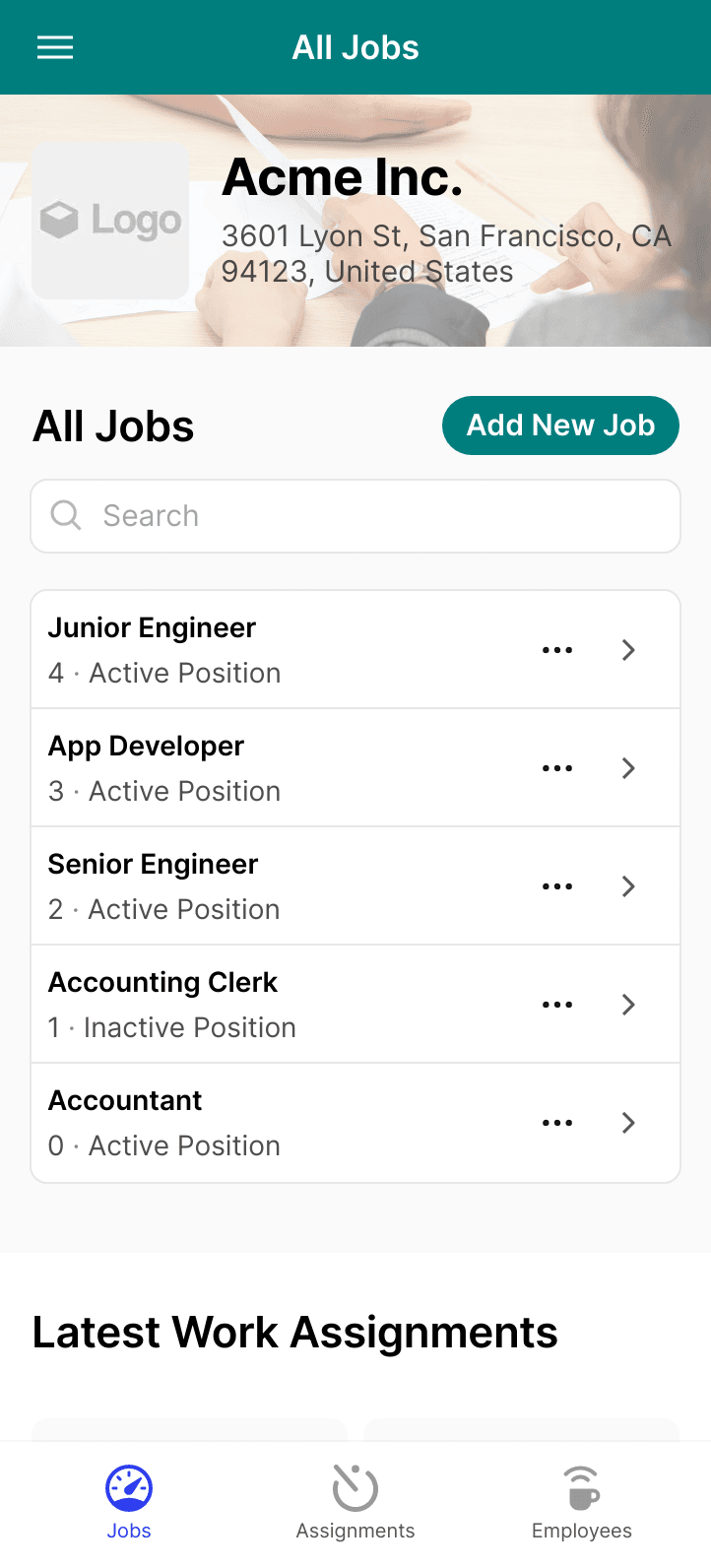Show more options for Accountant
The height and width of the screenshot is (1568, 711).
(557, 1123)
